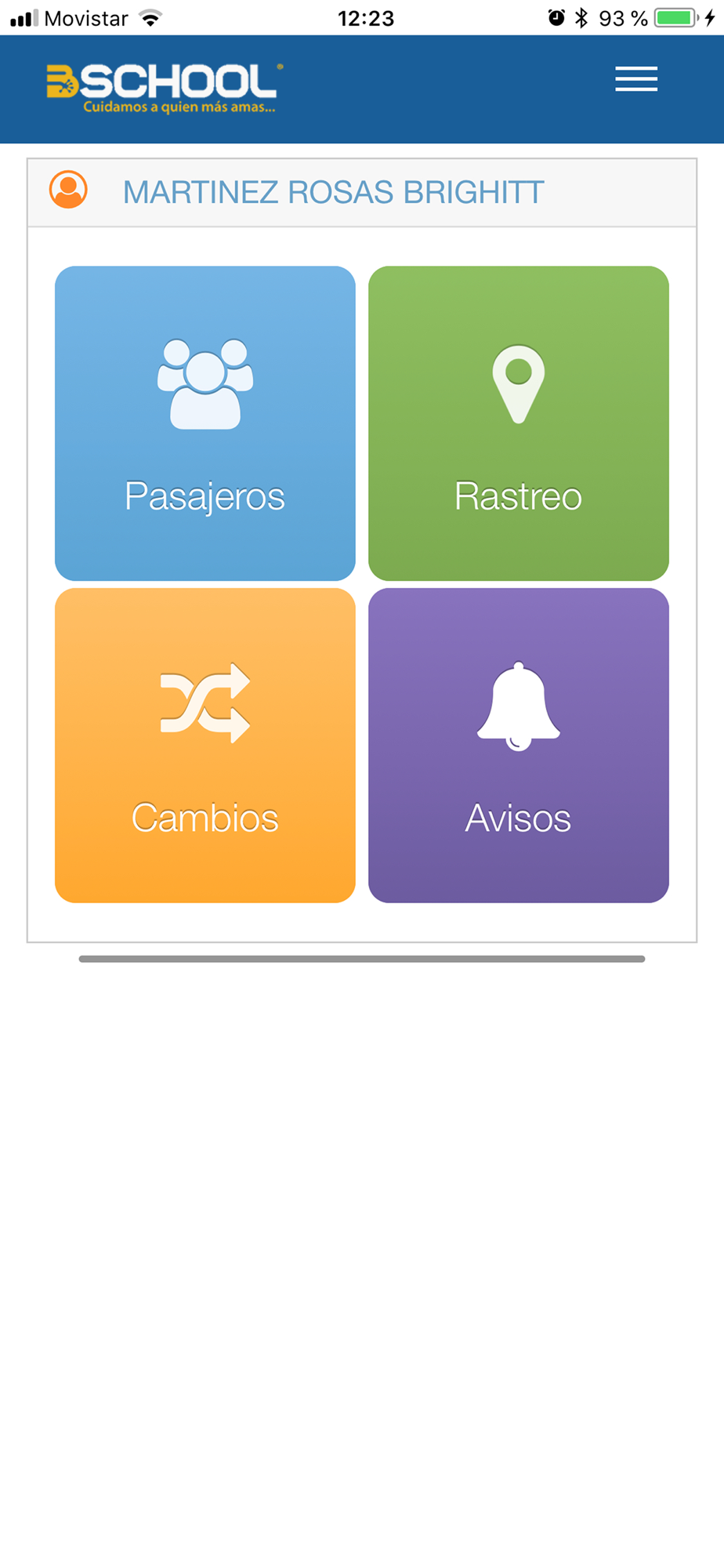View Avisos notifications
The height and width of the screenshot is (1568, 724).
(519, 746)
